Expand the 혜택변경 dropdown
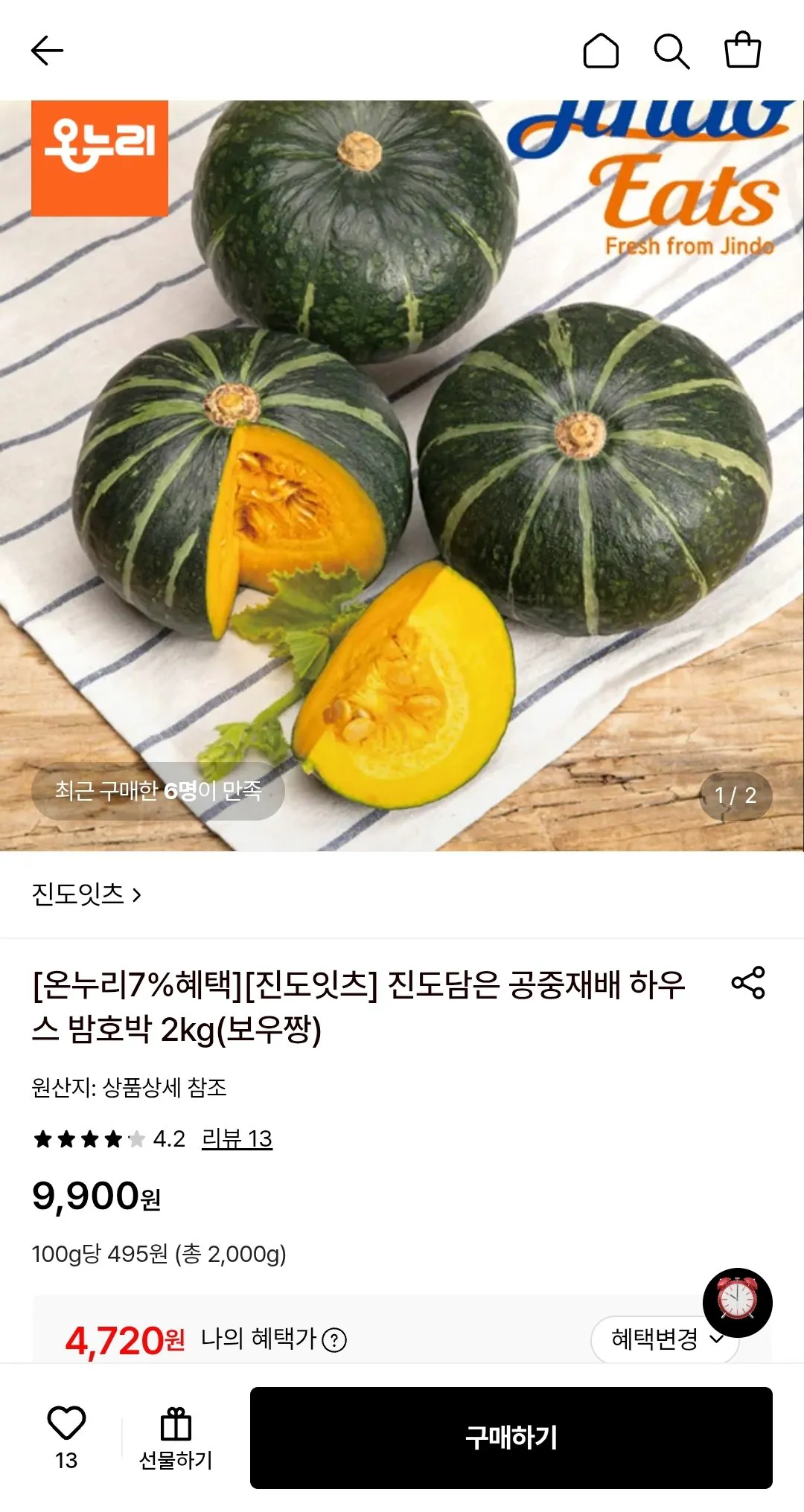 [x=665, y=1339]
